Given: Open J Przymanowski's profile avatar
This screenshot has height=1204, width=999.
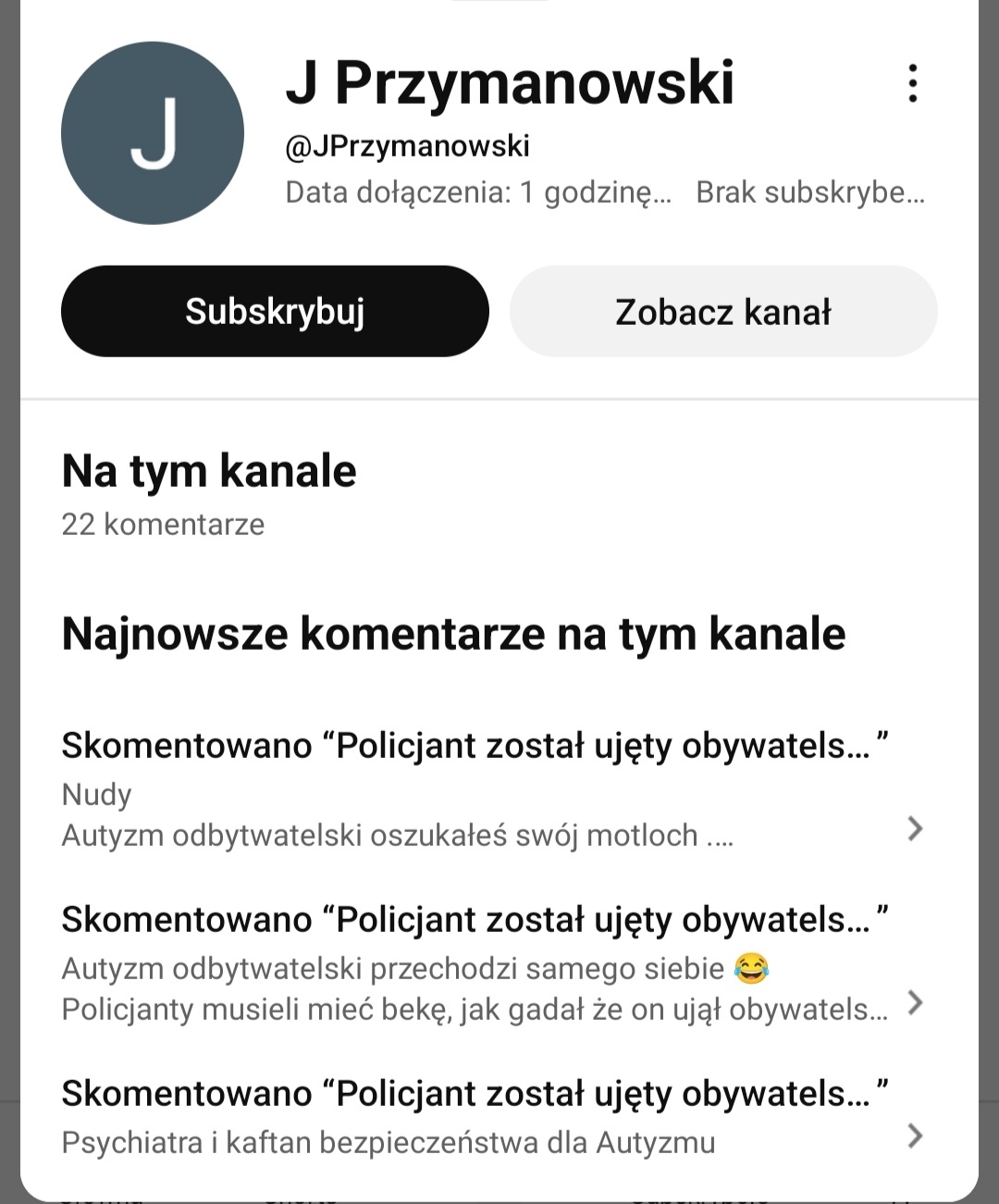Looking at the screenshot, I should (x=153, y=133).
